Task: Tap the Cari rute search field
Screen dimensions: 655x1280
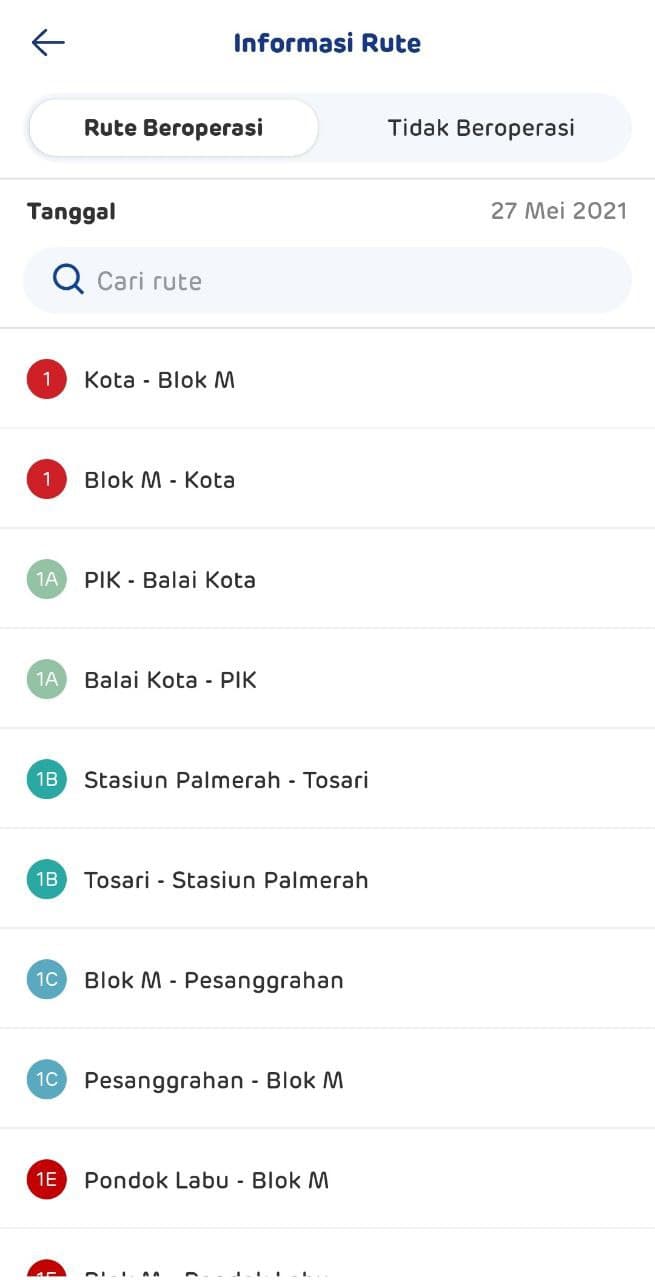Action: tap(327, 280)
